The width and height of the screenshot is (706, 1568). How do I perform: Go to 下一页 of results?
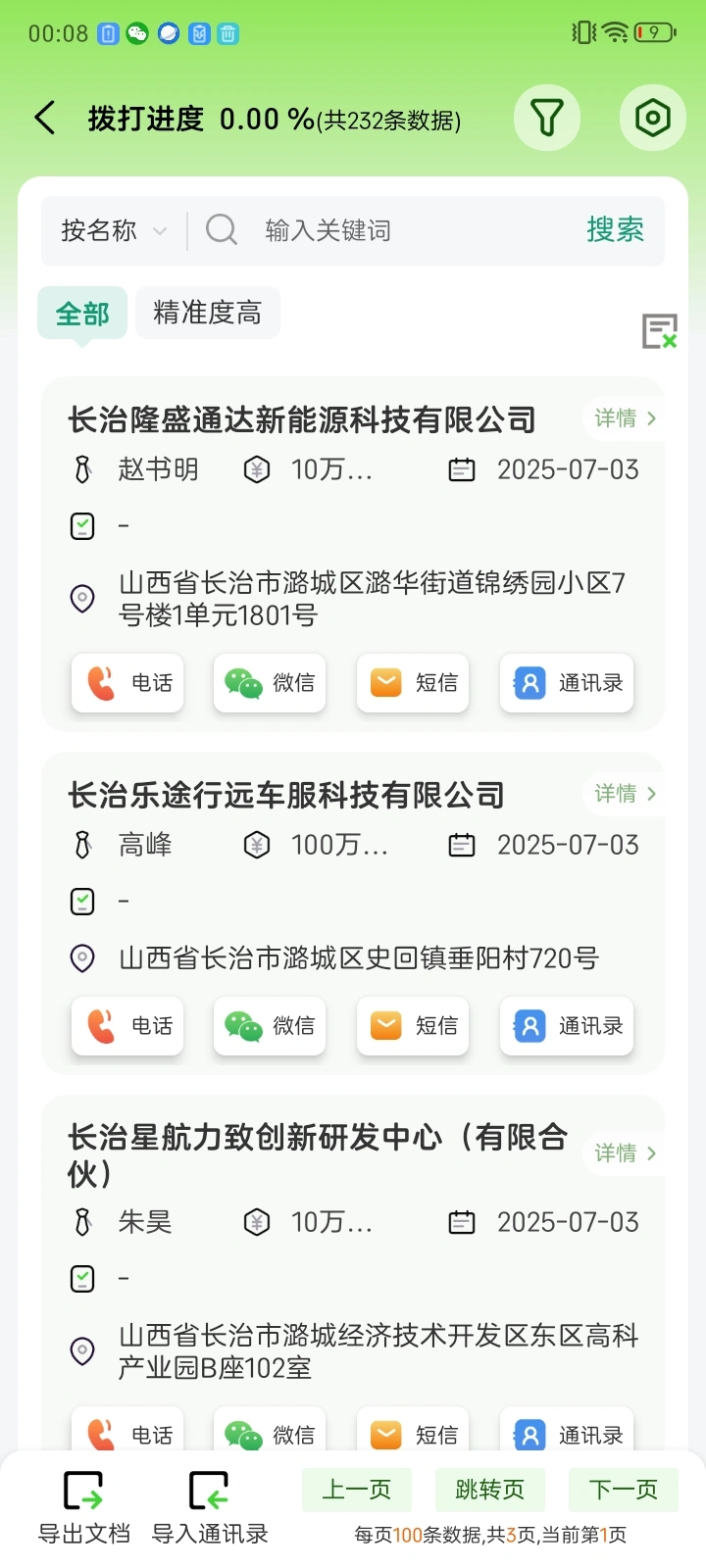tap(624, 1491)
